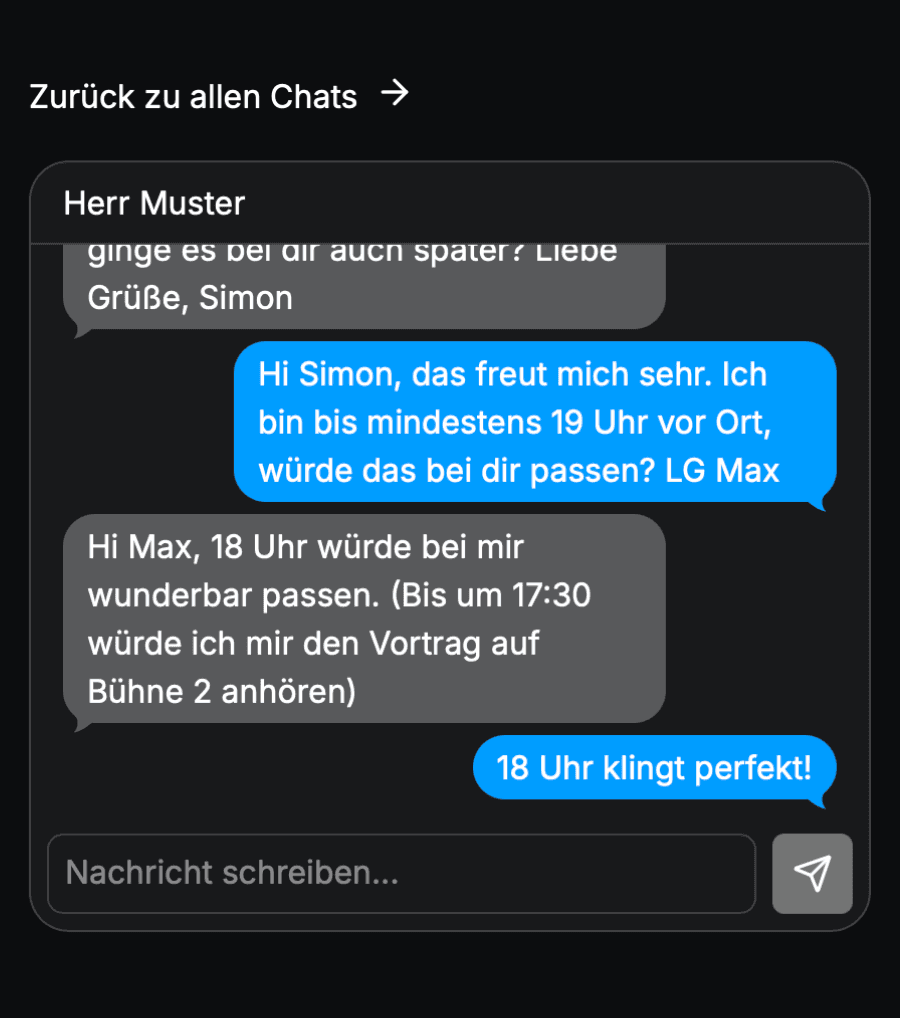Go back via 'Zurück zu allen Chats'

click(x=218, y=96)
